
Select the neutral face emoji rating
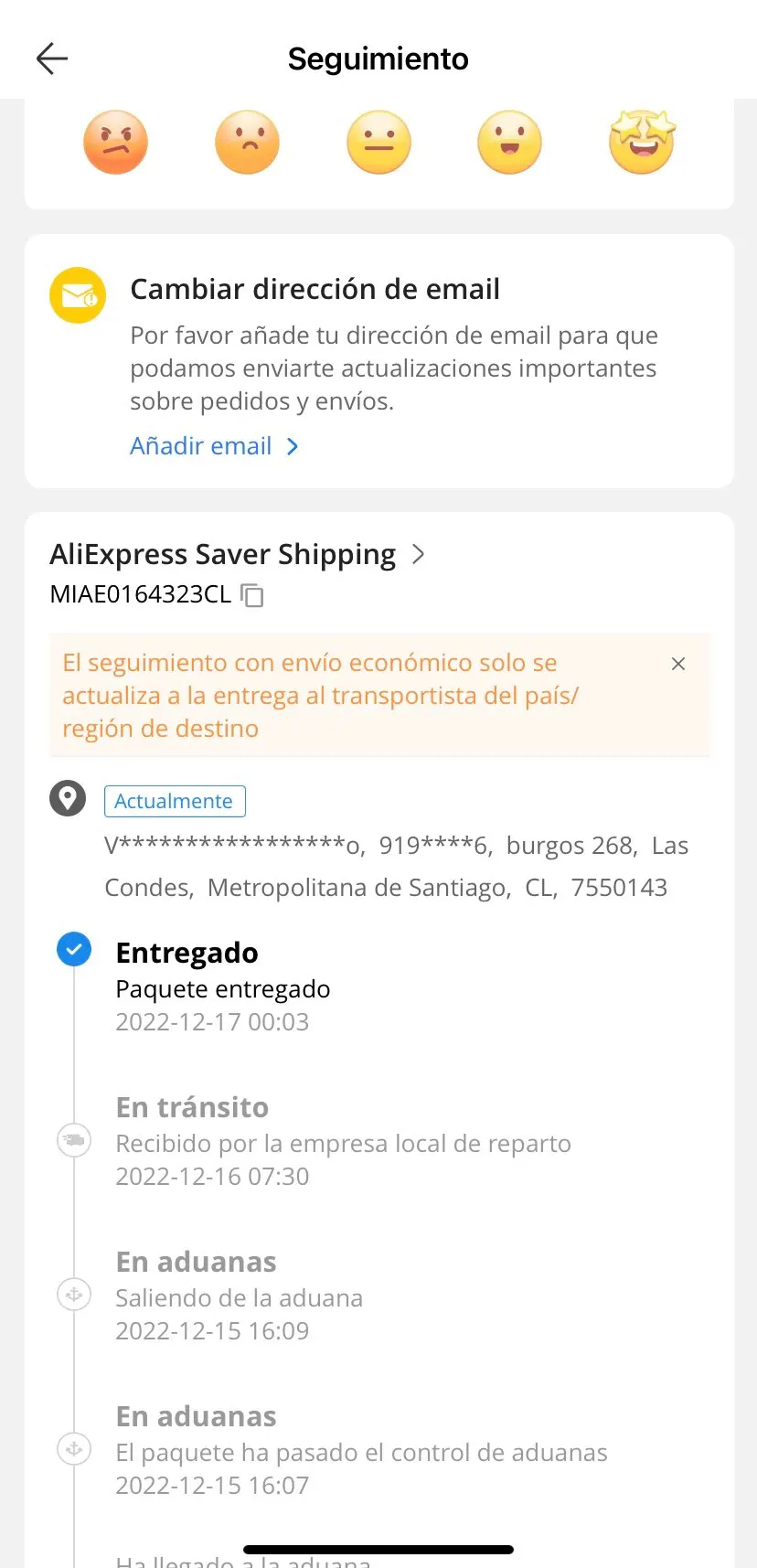point(378,143)
